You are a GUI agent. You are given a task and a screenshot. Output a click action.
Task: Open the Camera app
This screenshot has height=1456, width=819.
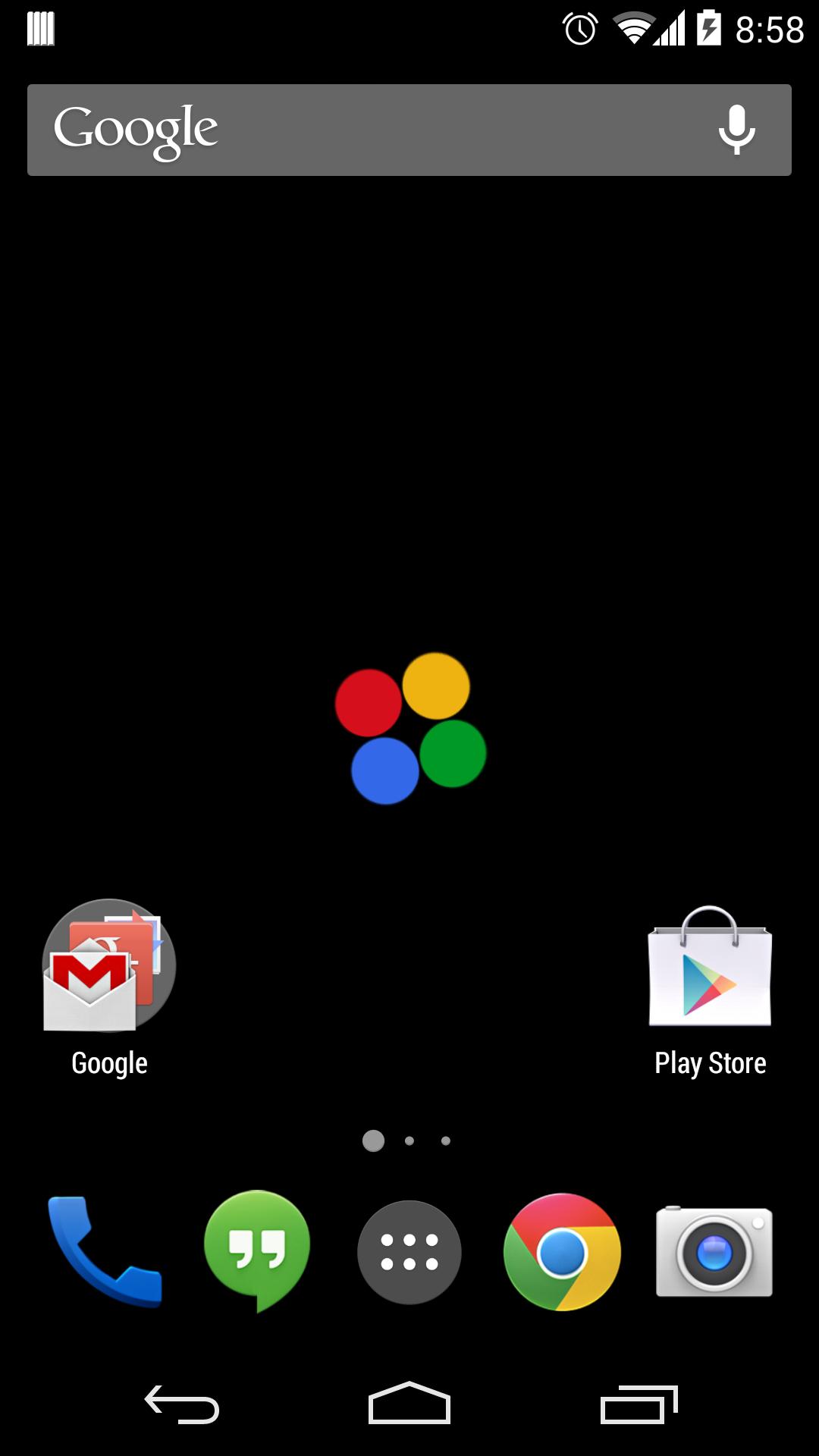(714, 1252)
